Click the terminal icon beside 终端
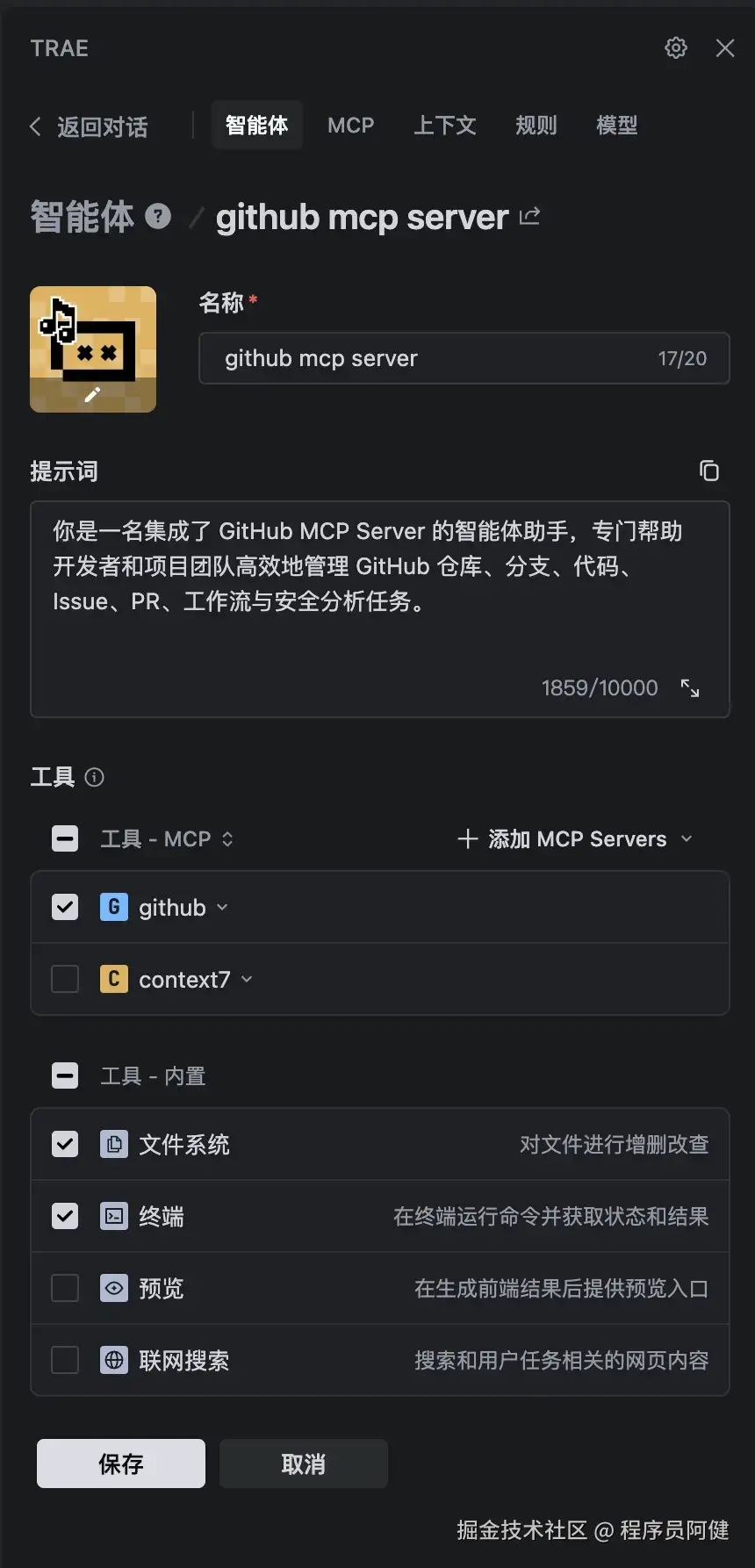Viewport: 755px width, 1568px height. pos(114,1216)
